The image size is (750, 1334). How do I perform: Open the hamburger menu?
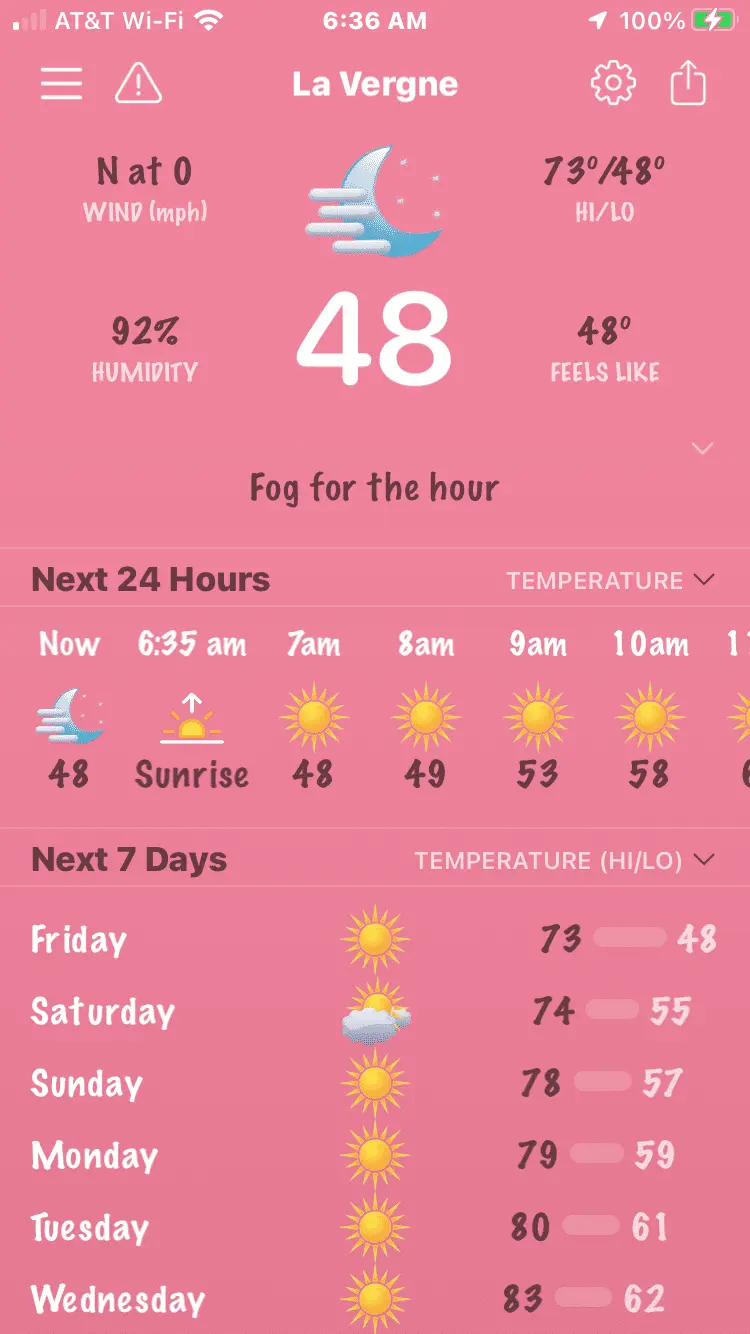pos(61,84)
